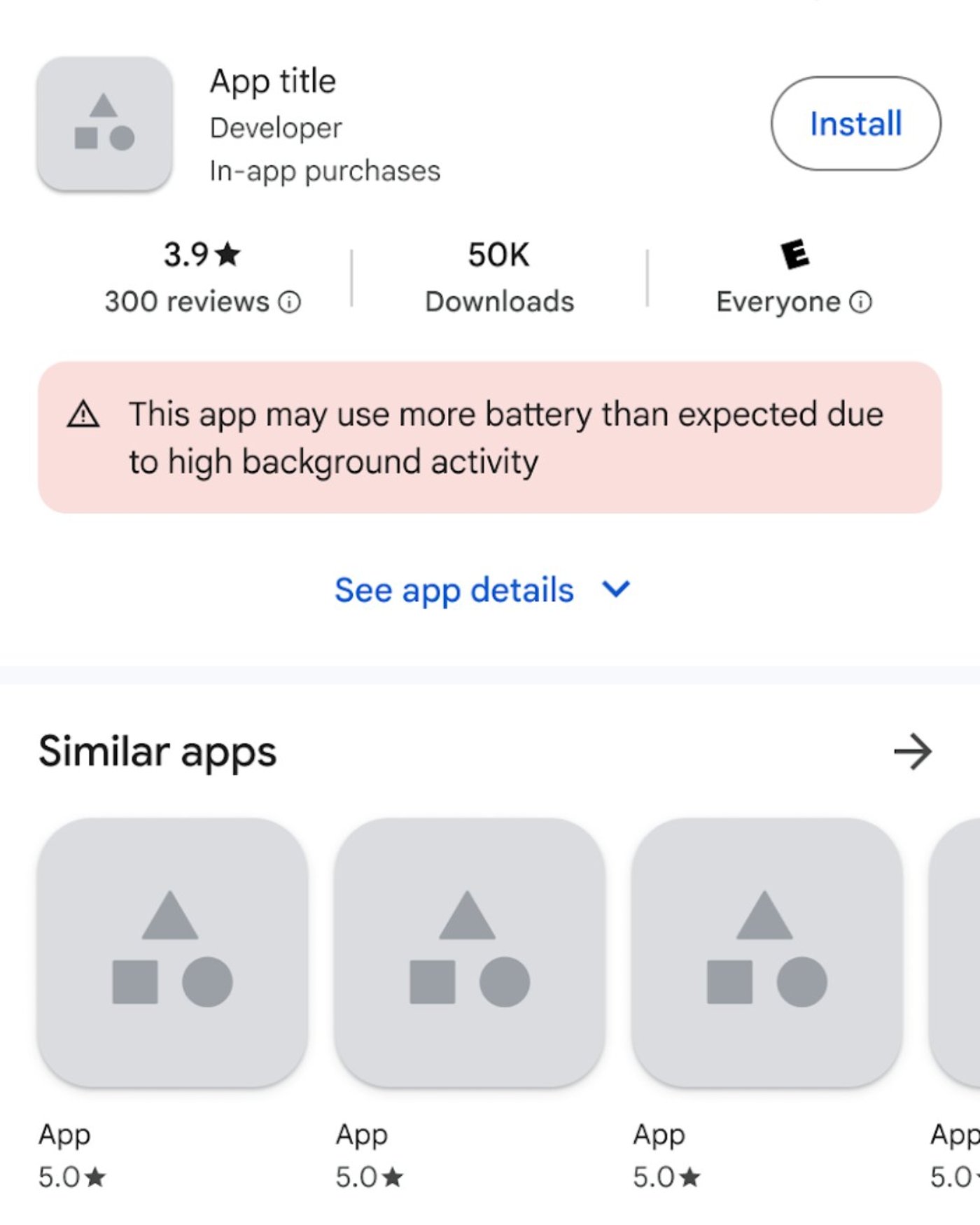Click the Downloads count label

tap(499, 301)
